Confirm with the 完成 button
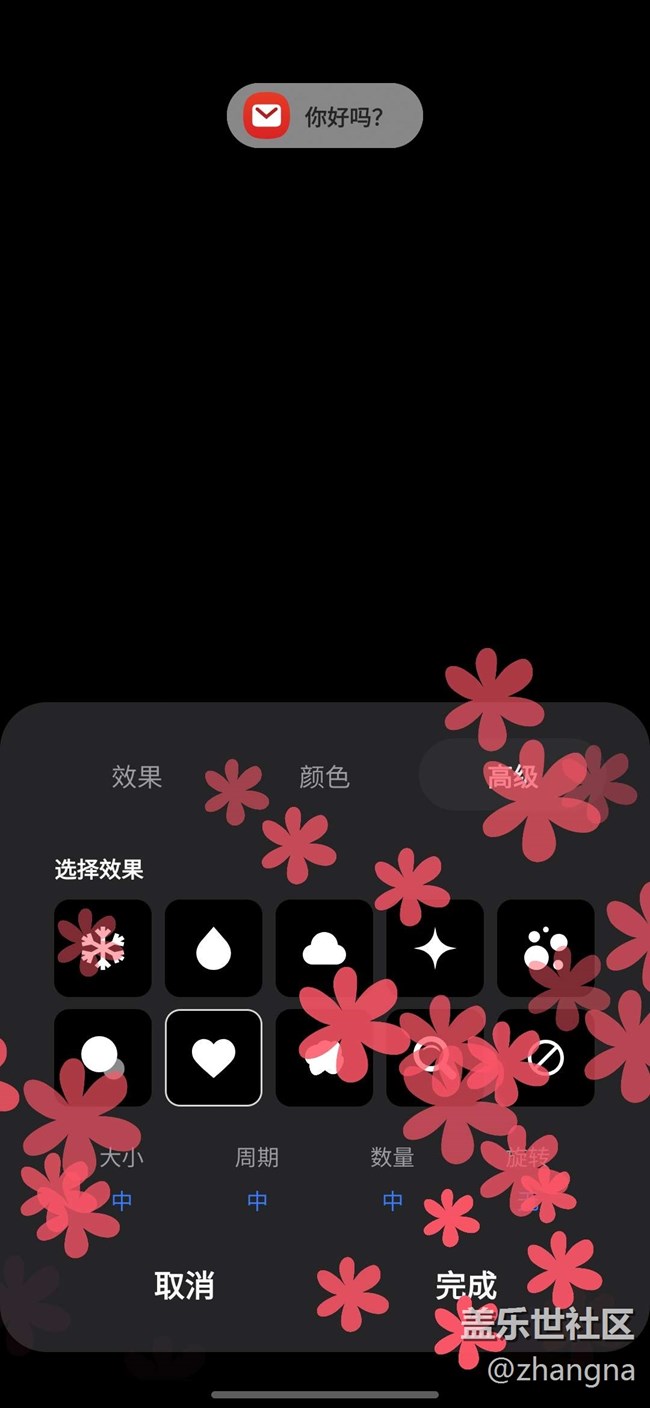650x1408 pixels. [x=466, y=1285]
